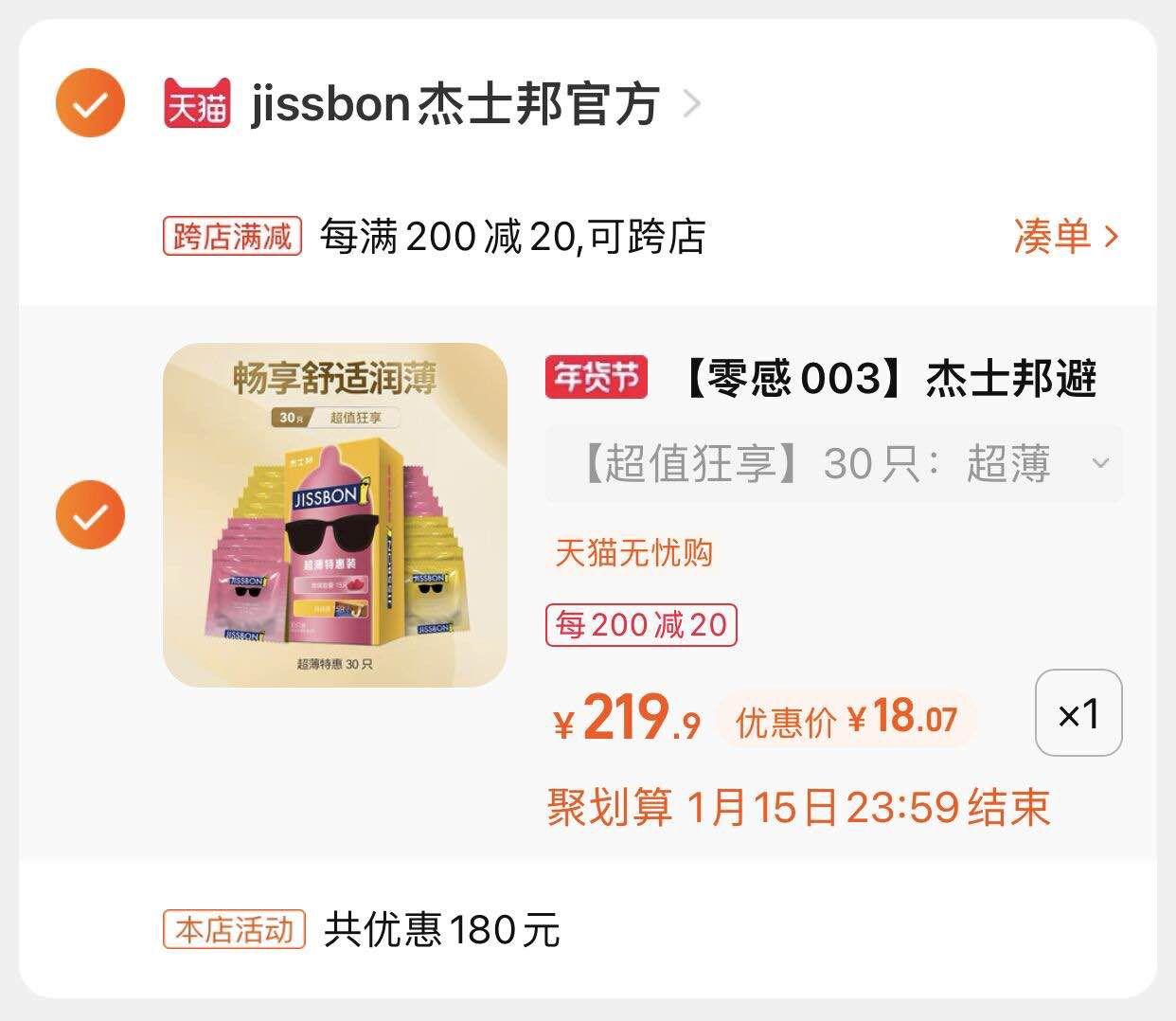
Task: Expand the 【超值狂享】30只 variant dropdown
Action: 833,464
